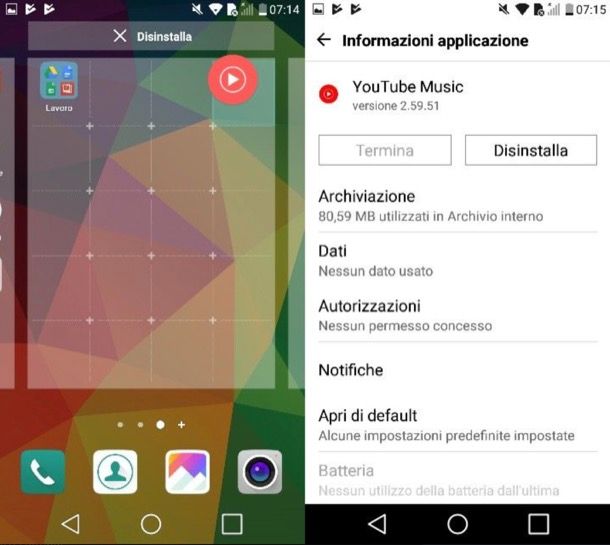Open the Gallery app in the dock
This screenshot has width=610, height=545.
[x=187, y=471]
